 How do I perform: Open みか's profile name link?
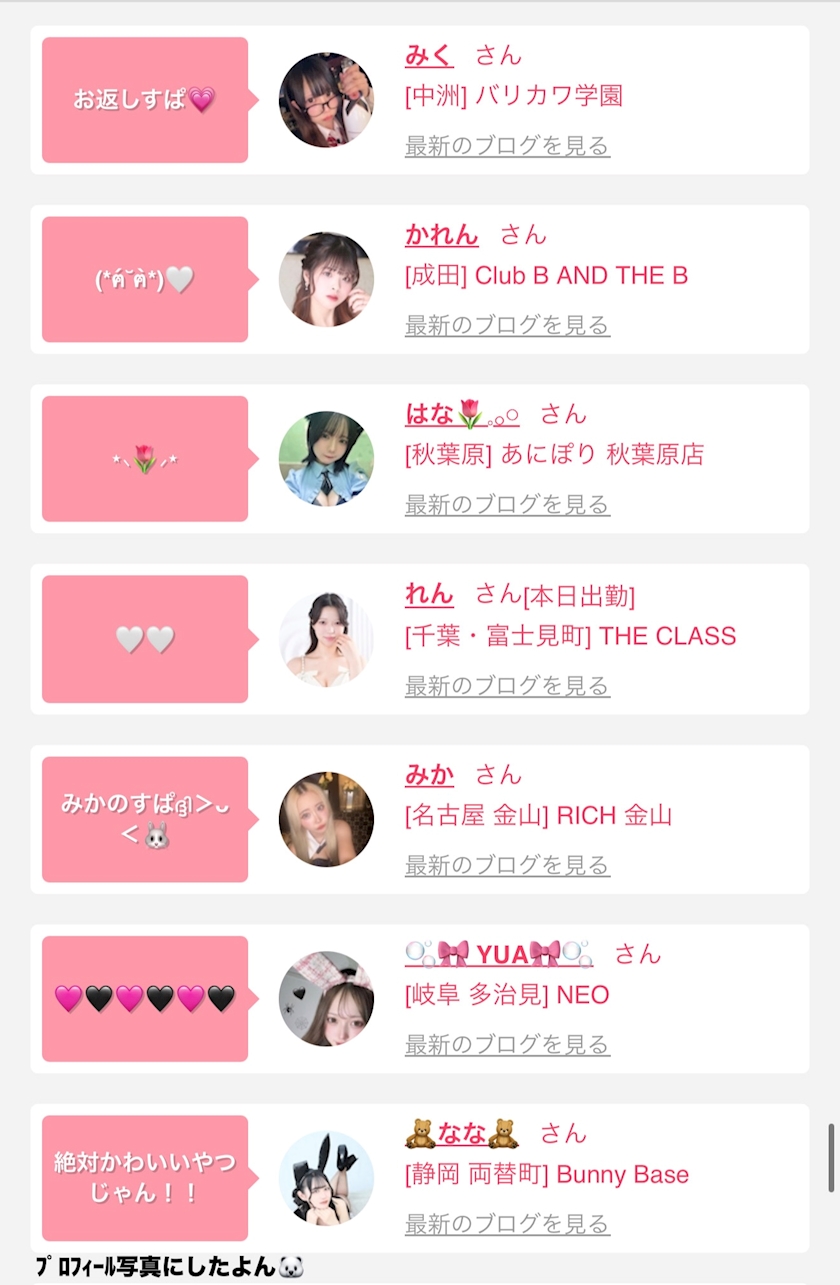coord(429,774)
